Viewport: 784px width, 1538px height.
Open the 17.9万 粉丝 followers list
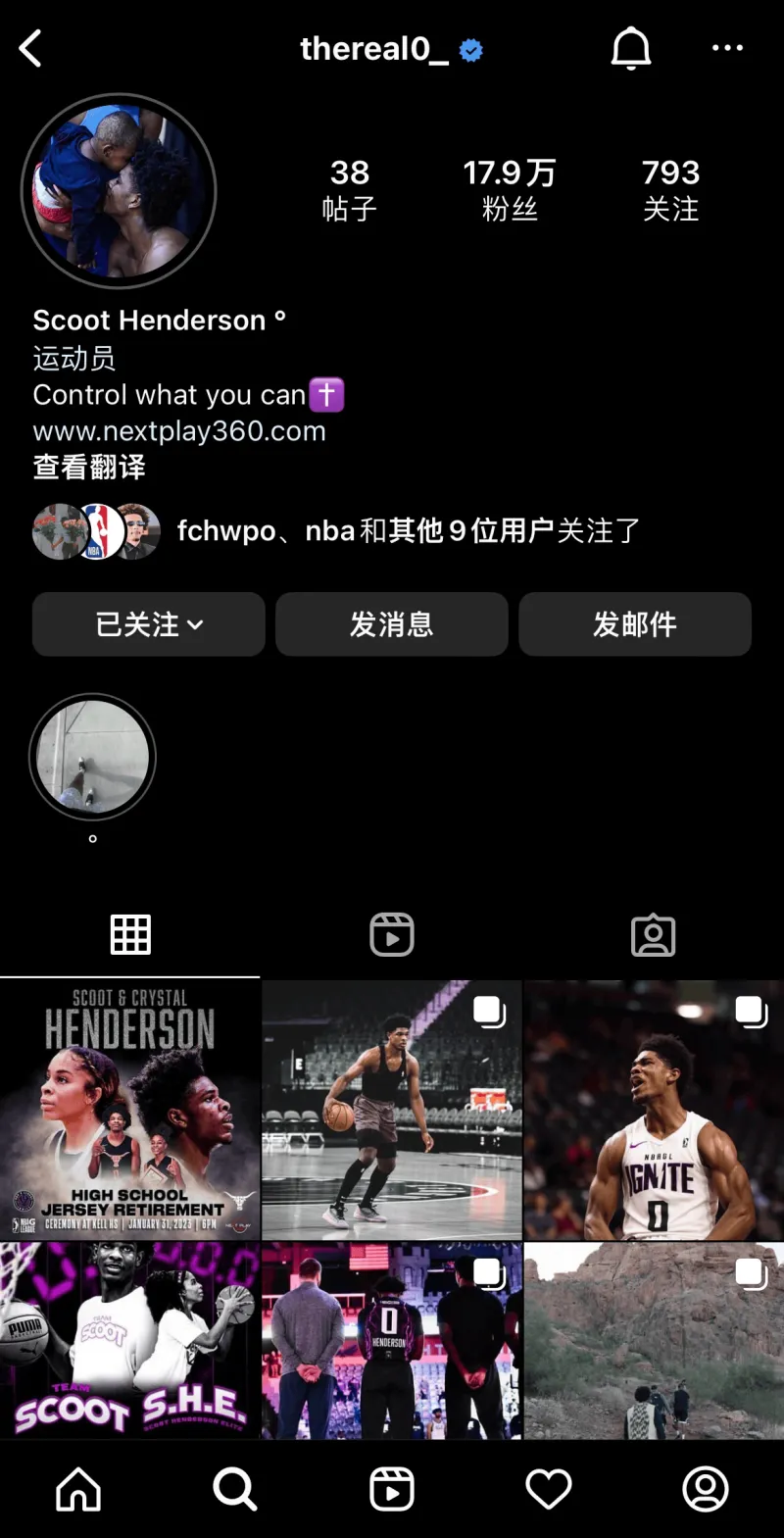(510, 190)
